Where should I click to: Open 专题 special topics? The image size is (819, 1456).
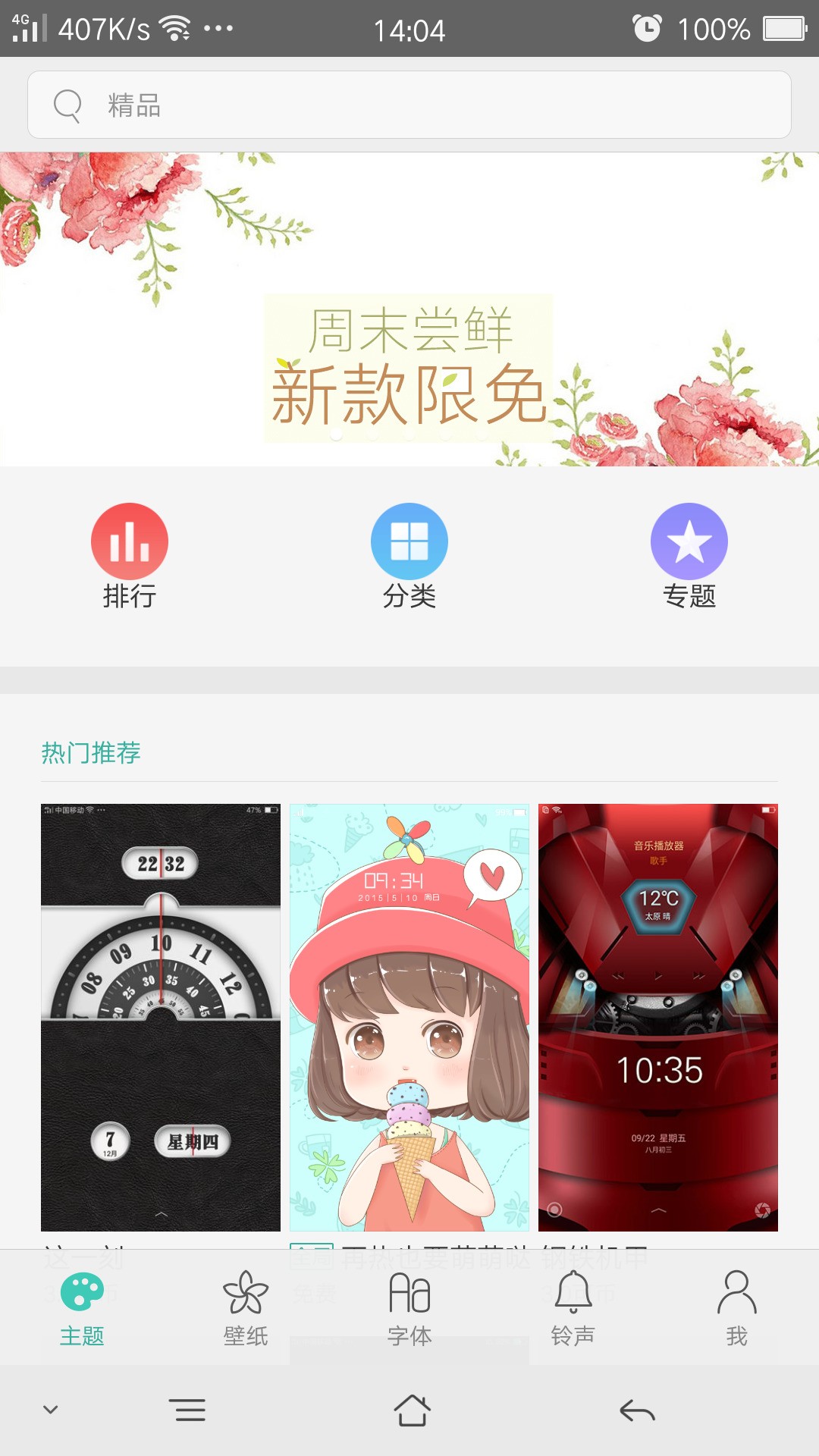click(x=689, y=556)
